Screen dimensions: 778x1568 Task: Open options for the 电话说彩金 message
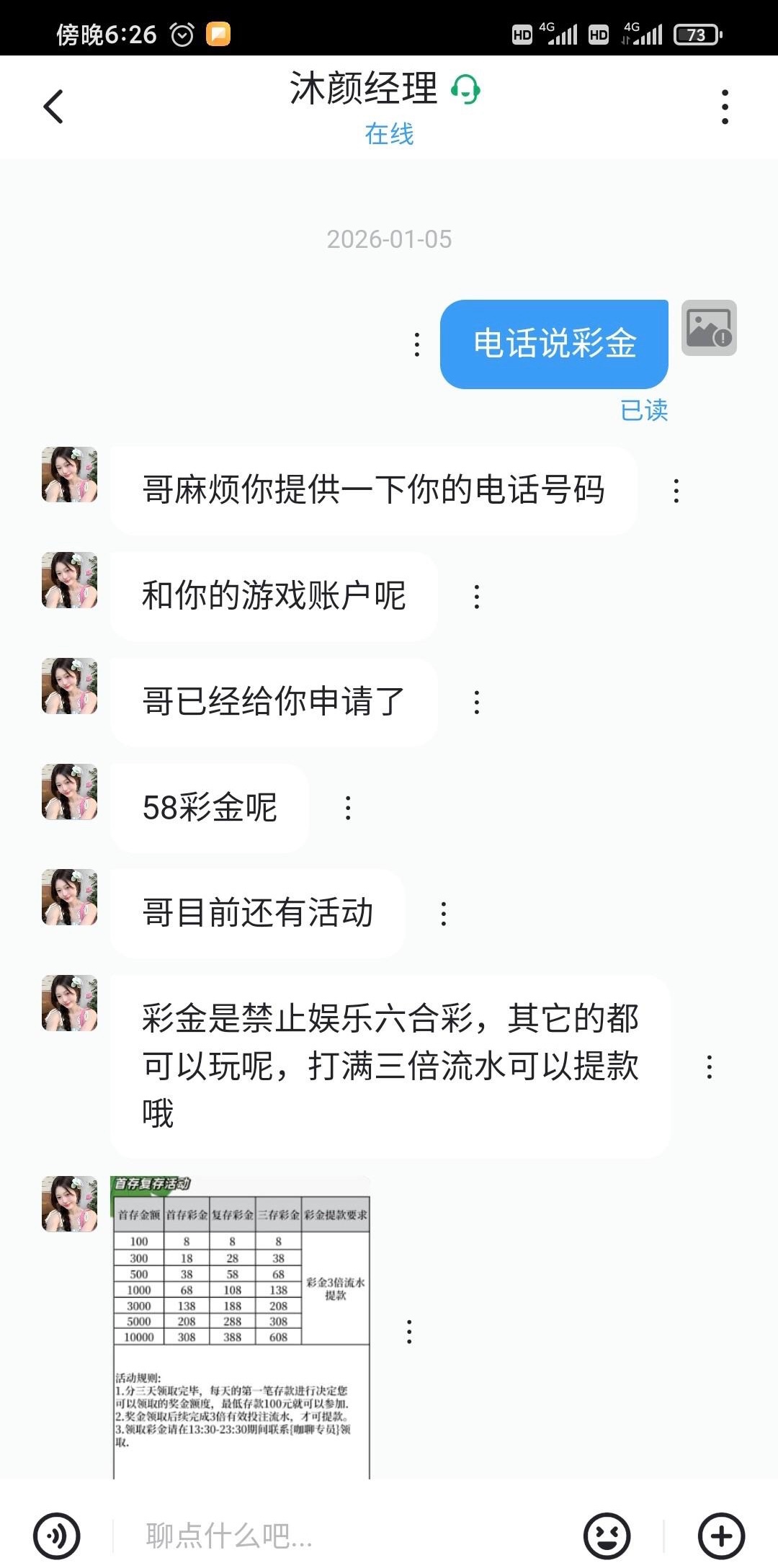coord(417,344)
